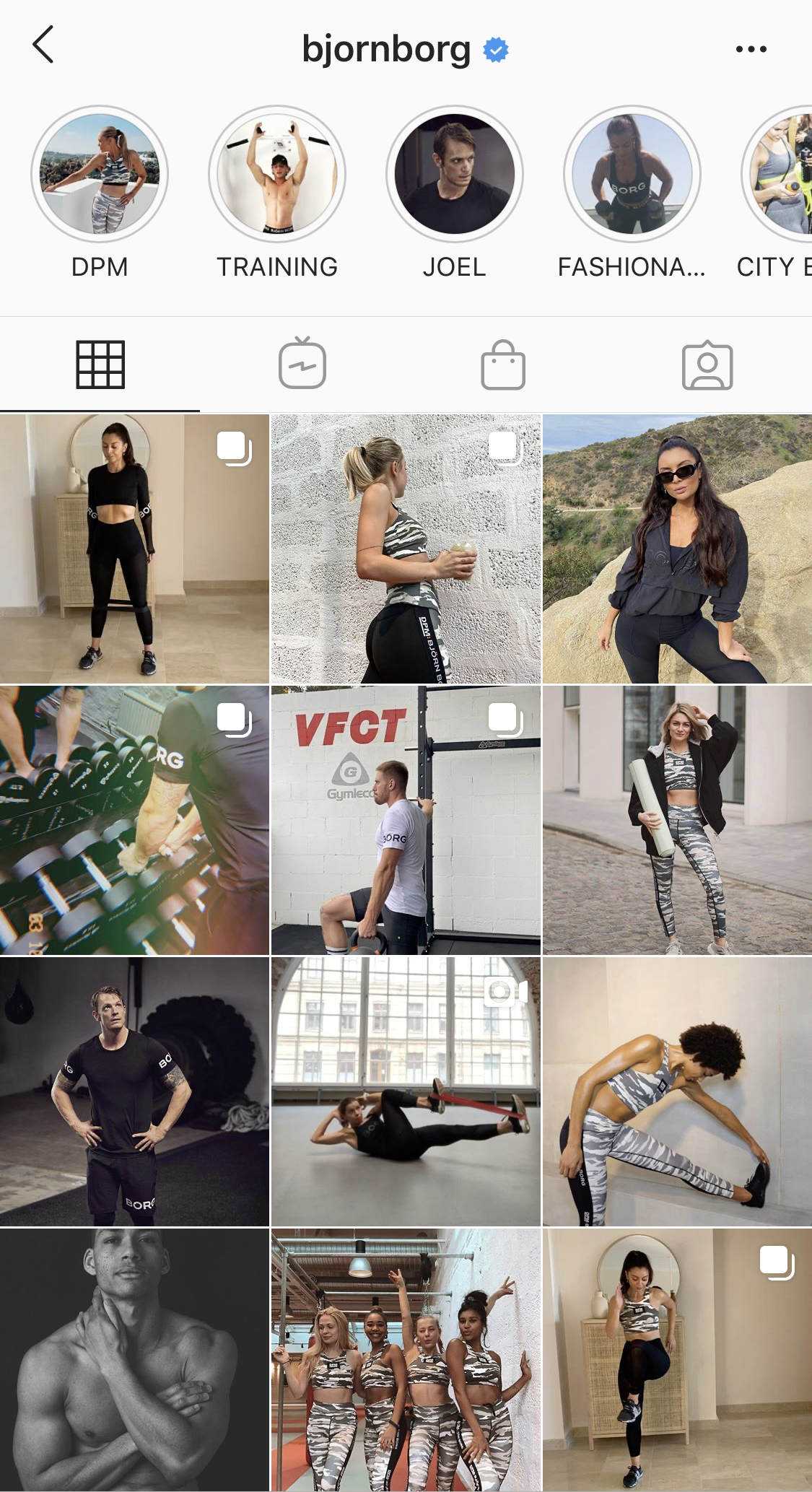Image resolution: width=812 pixels, height=1492 pixels.
Task: Open post of four women in camo sets
Action: (406, 1360)
